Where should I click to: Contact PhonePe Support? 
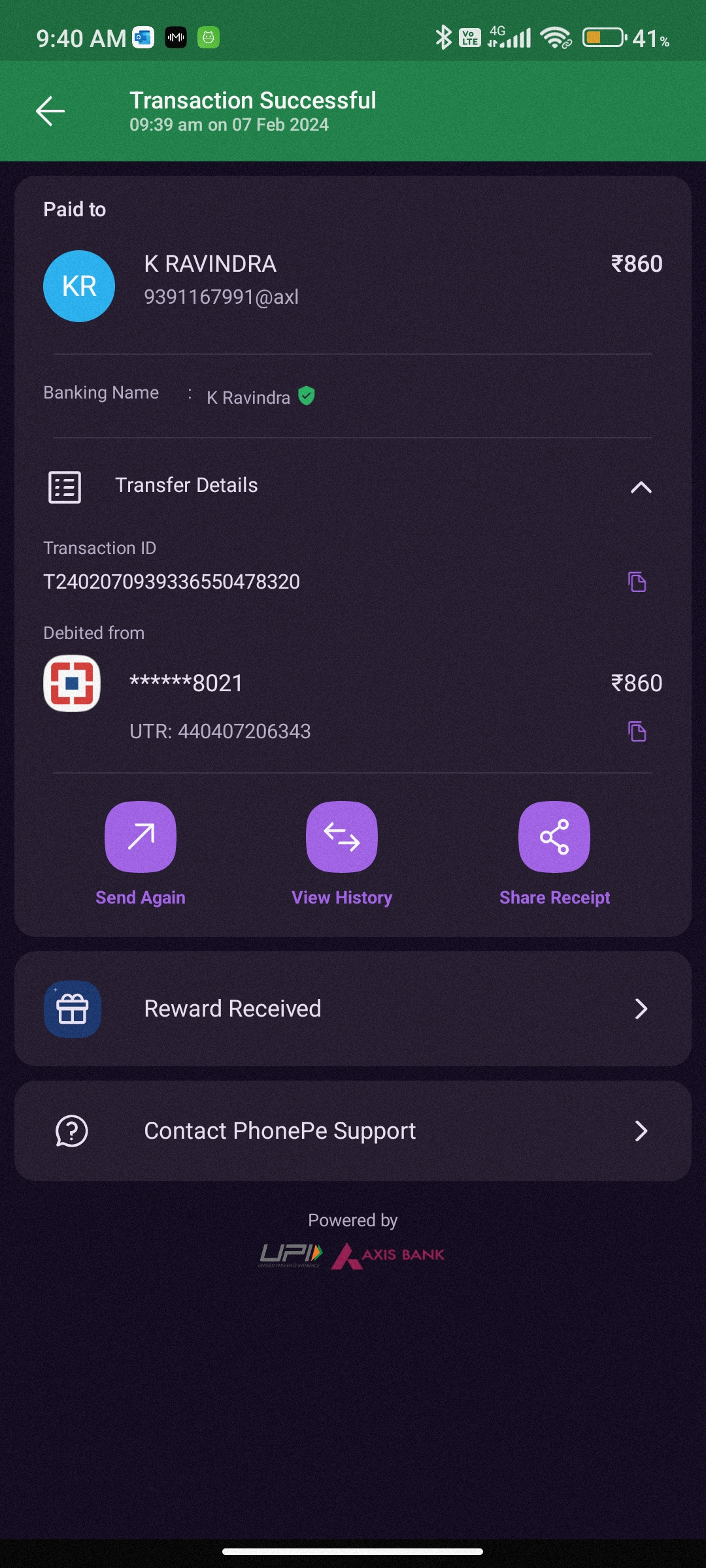click(x=353, y=1131)
